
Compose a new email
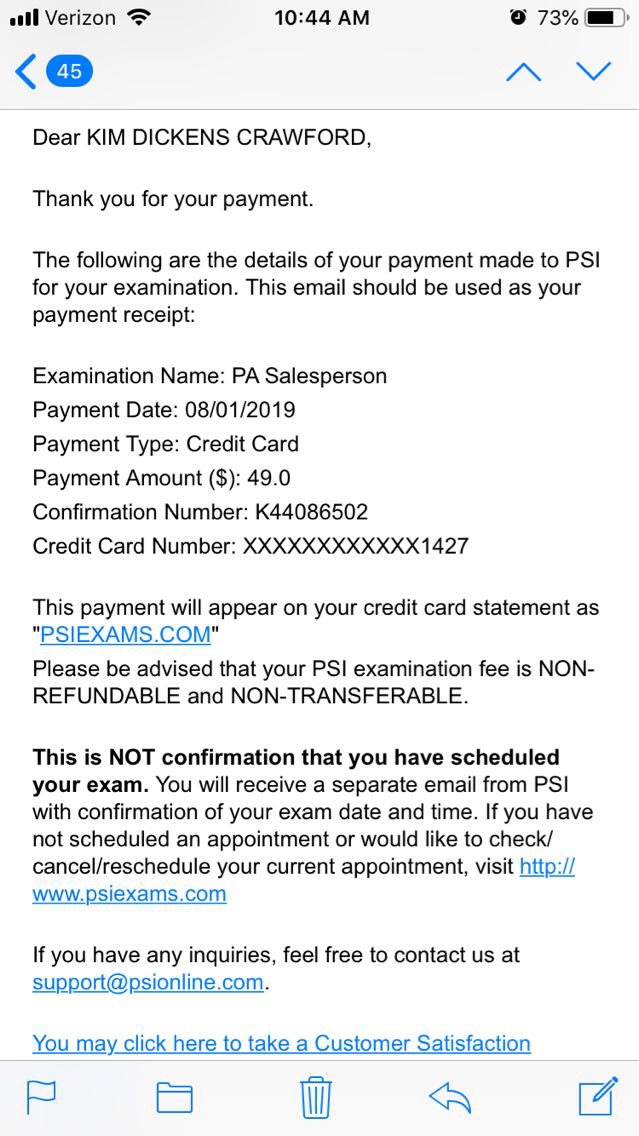click(x=597, y=1097)
